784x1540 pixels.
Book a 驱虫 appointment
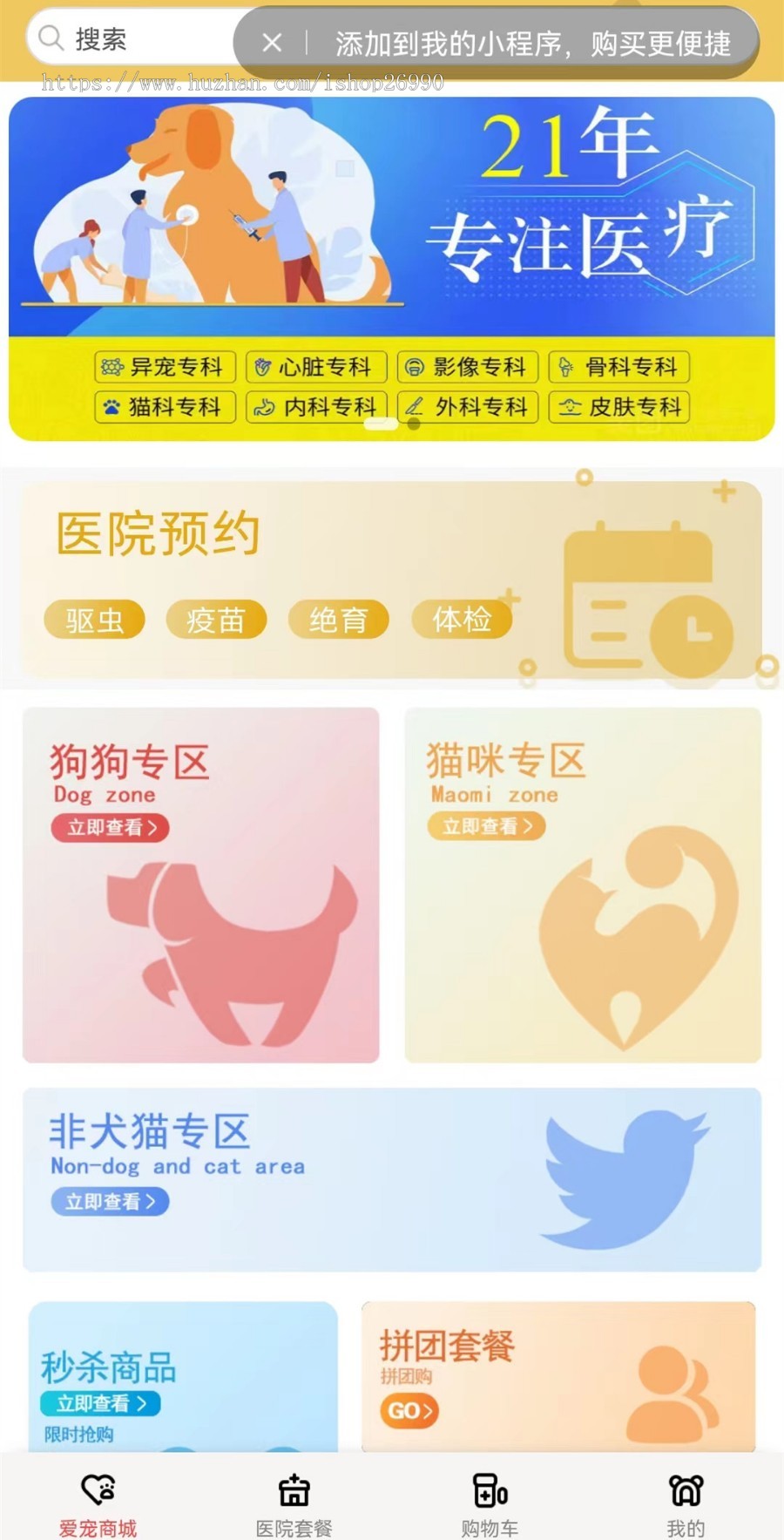coord(94,621)
